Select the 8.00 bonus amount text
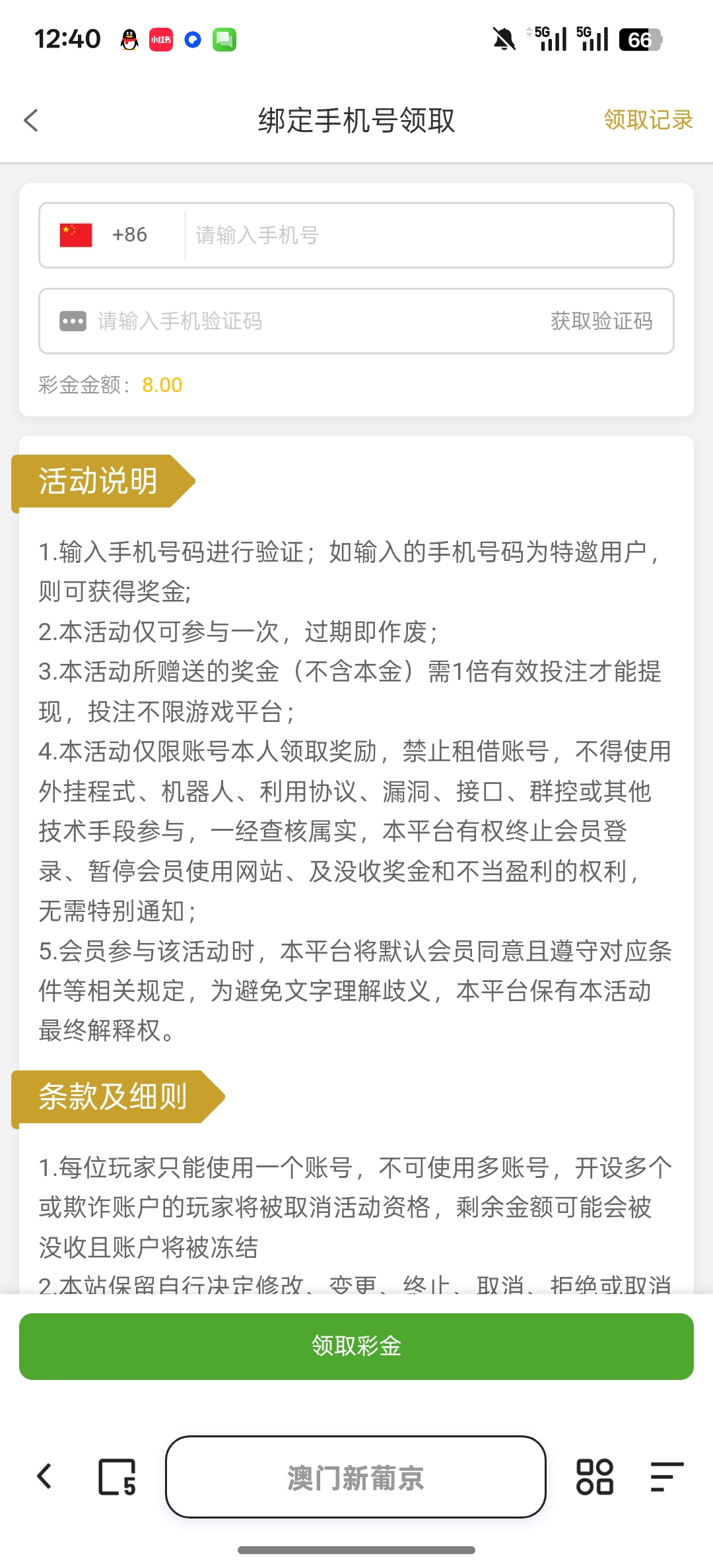The image size is (713, 1568). pyautogui.click(x=160, y=384)
